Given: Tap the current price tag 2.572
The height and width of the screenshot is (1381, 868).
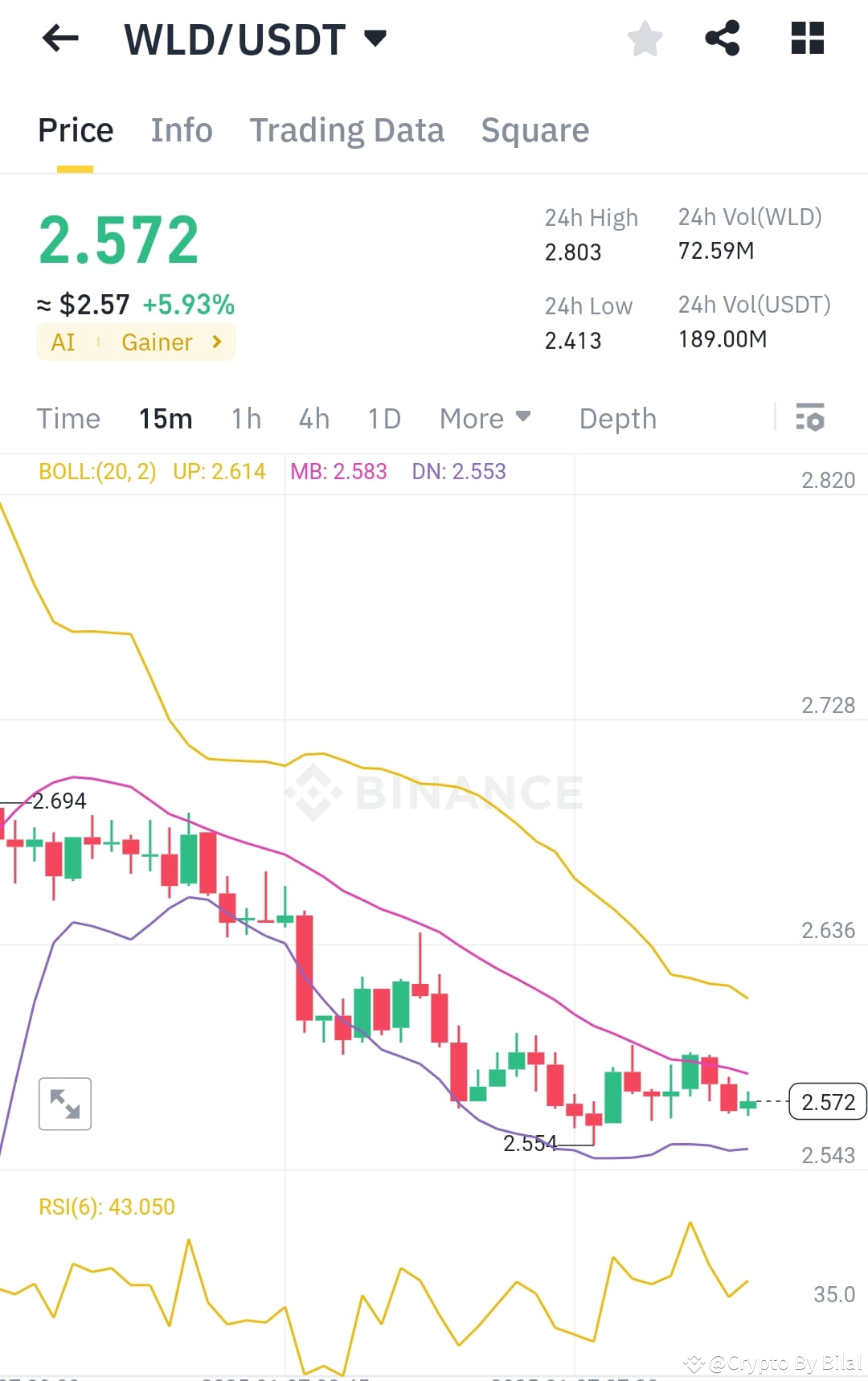Looking at the screenshot, I should pyautogui.click(x=827, y=1102).
